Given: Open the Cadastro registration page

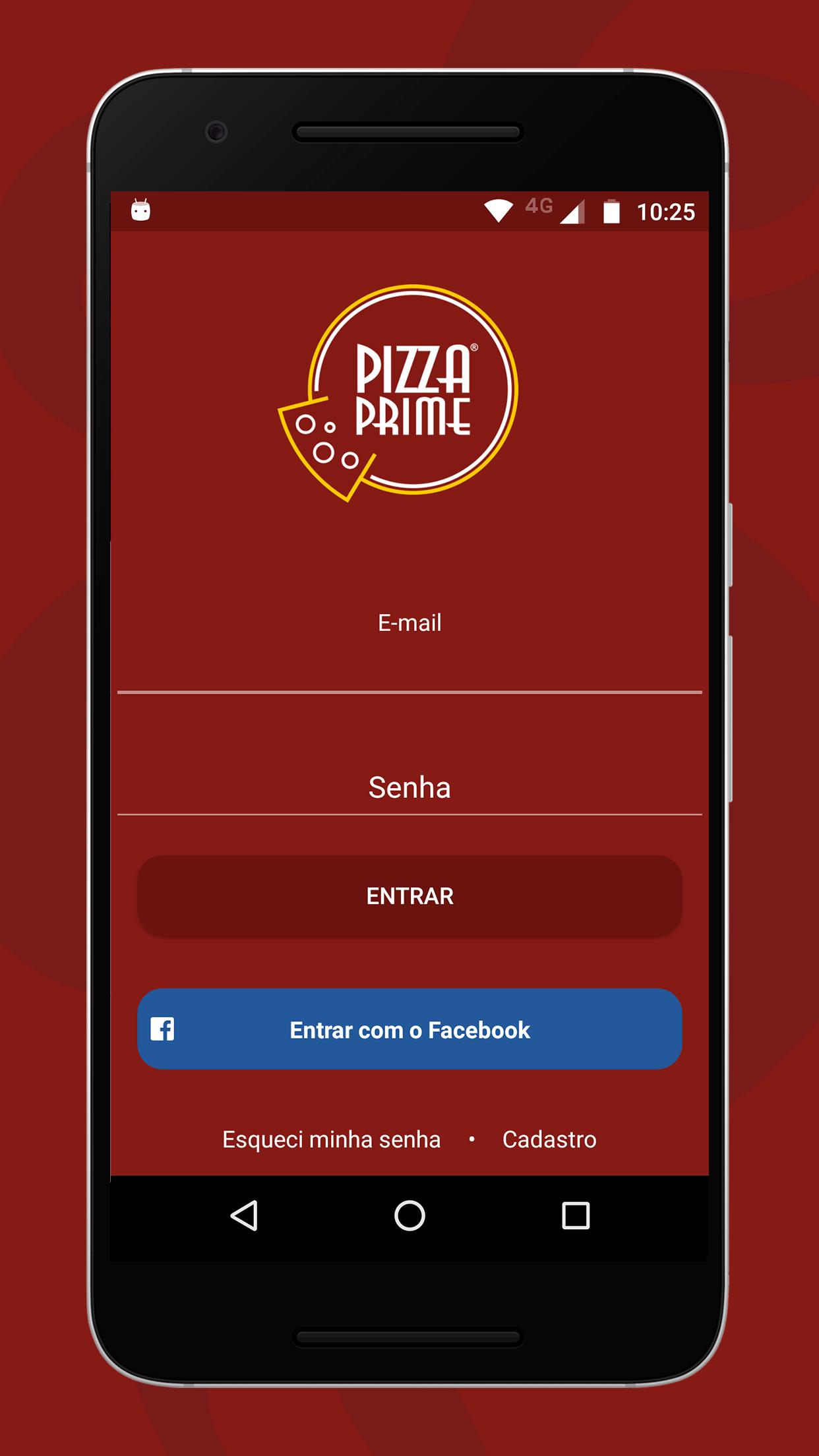Looking at the screenshot, I should click(549, 1138).
